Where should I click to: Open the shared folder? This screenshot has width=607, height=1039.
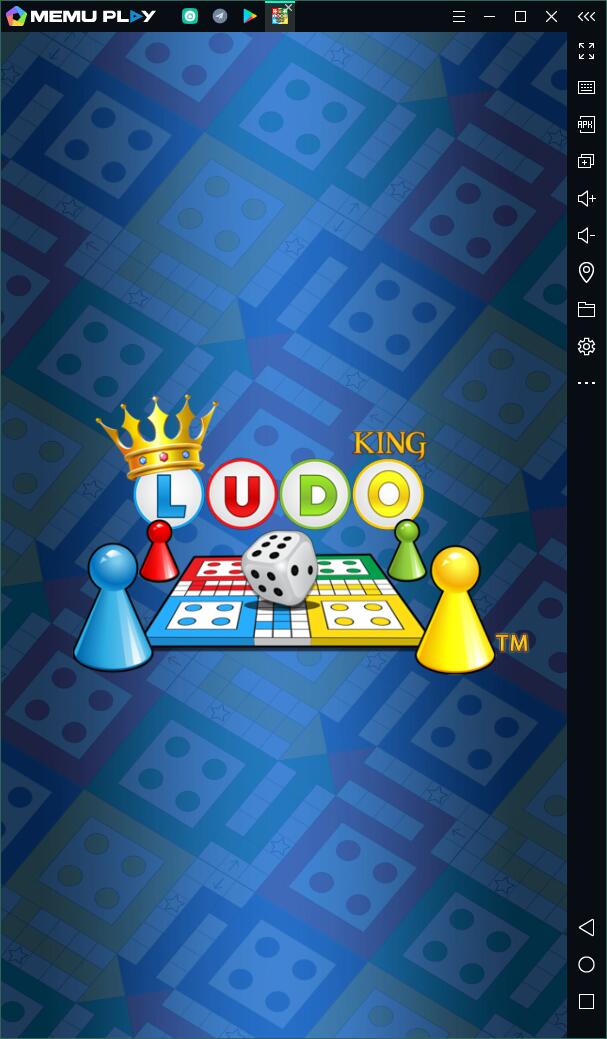[x=586, y=310]
